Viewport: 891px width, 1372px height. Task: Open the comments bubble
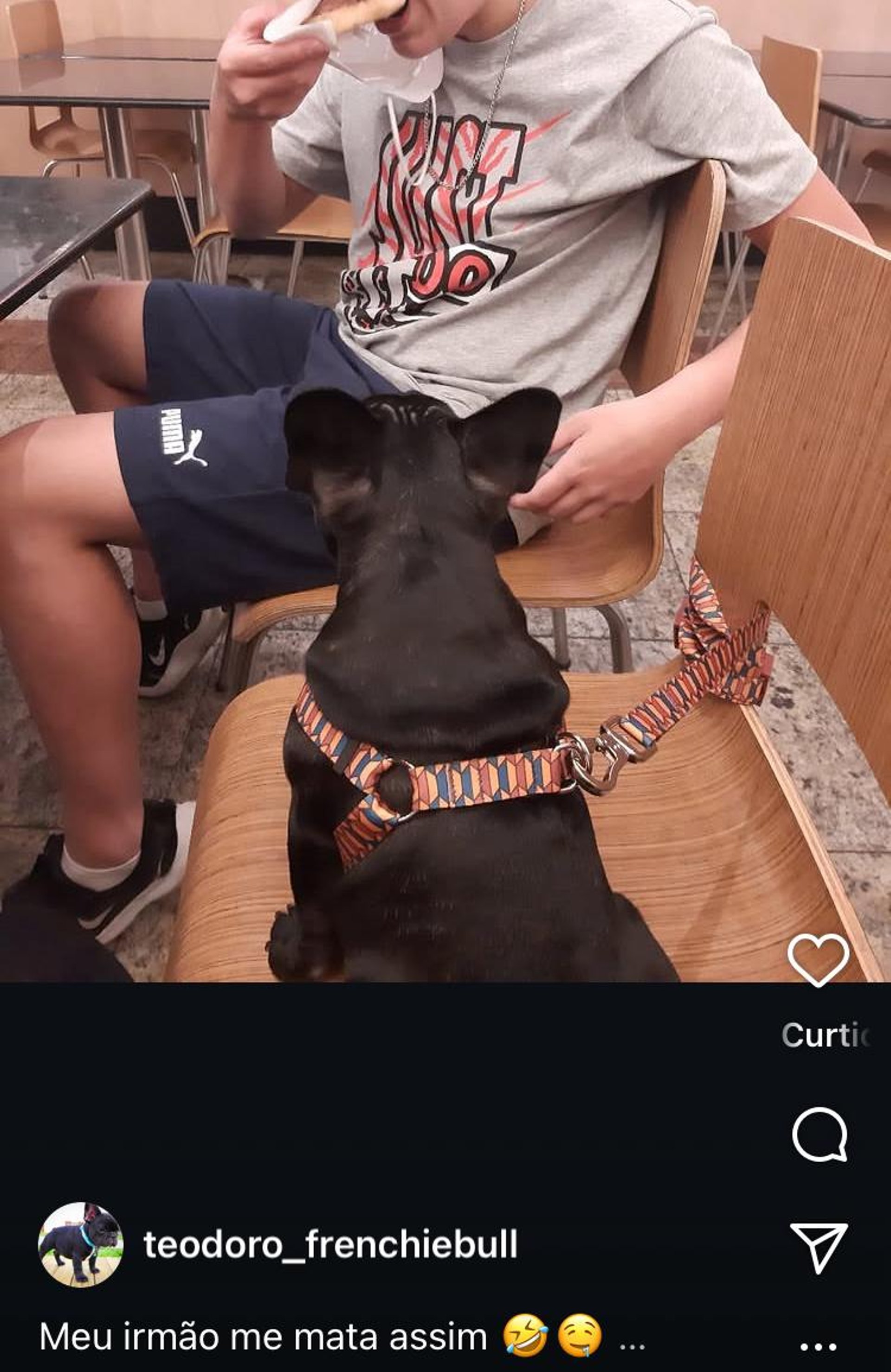[x=819, y=1134]
